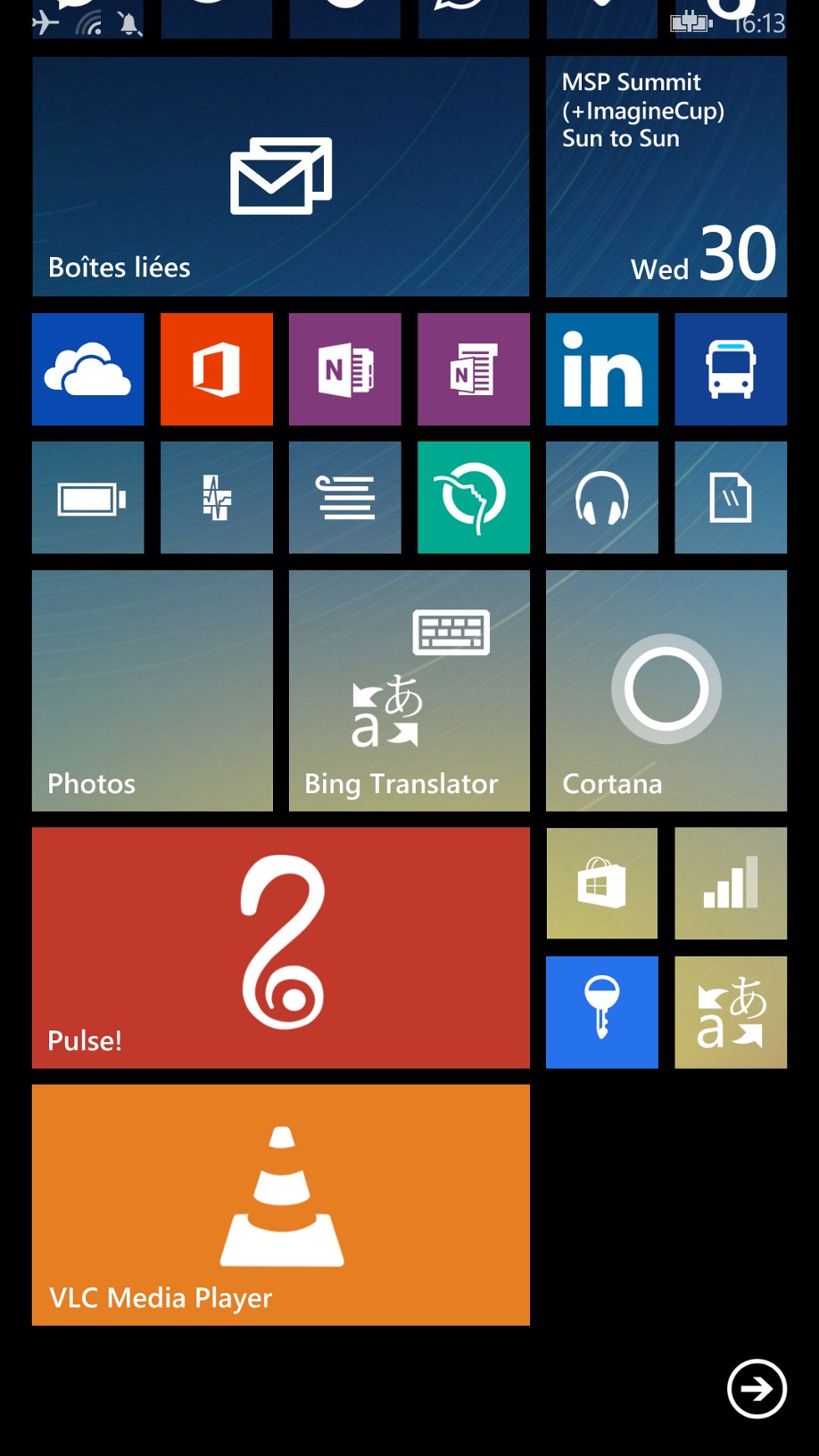Open the Boîtes liées mail tile

pos(280,177)
